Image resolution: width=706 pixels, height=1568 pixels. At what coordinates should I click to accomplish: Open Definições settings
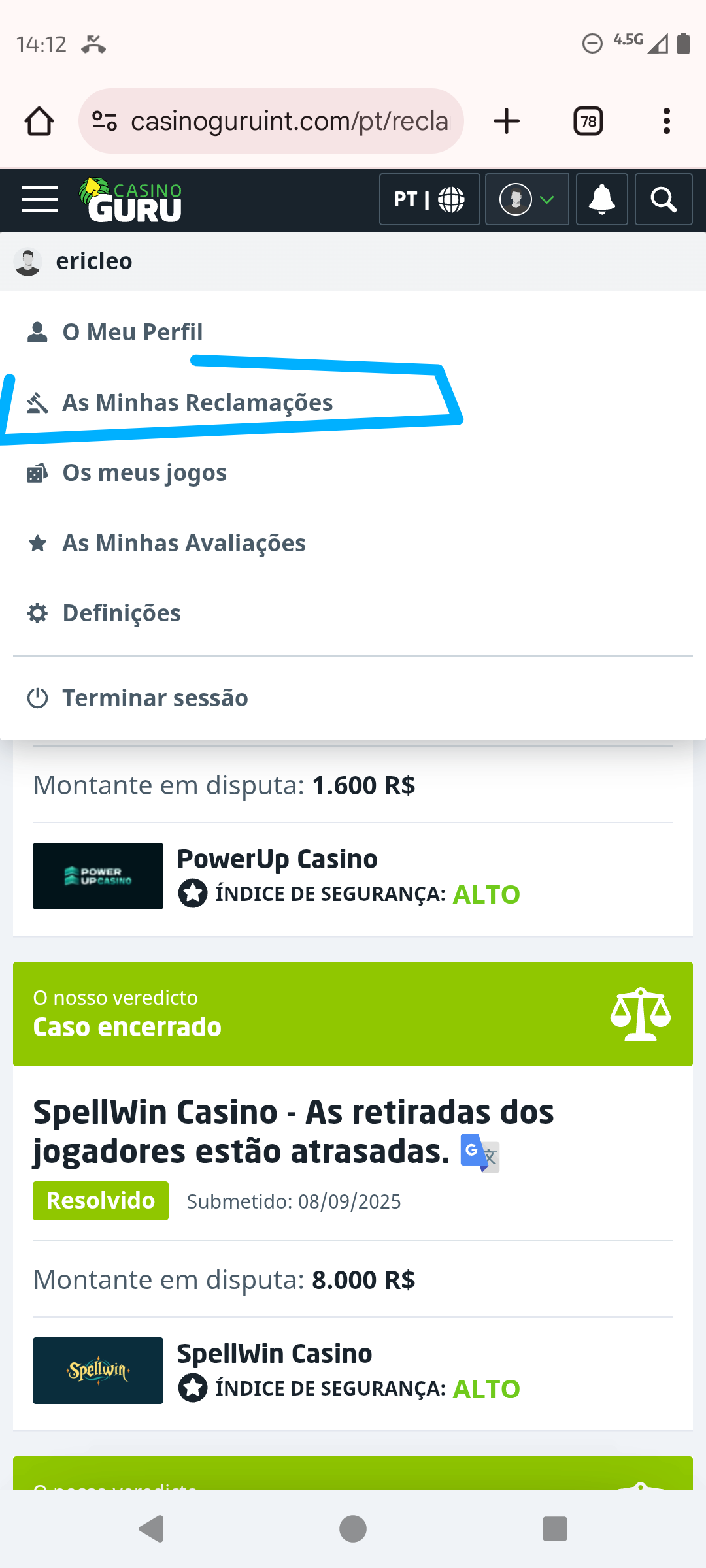point(122,613)
